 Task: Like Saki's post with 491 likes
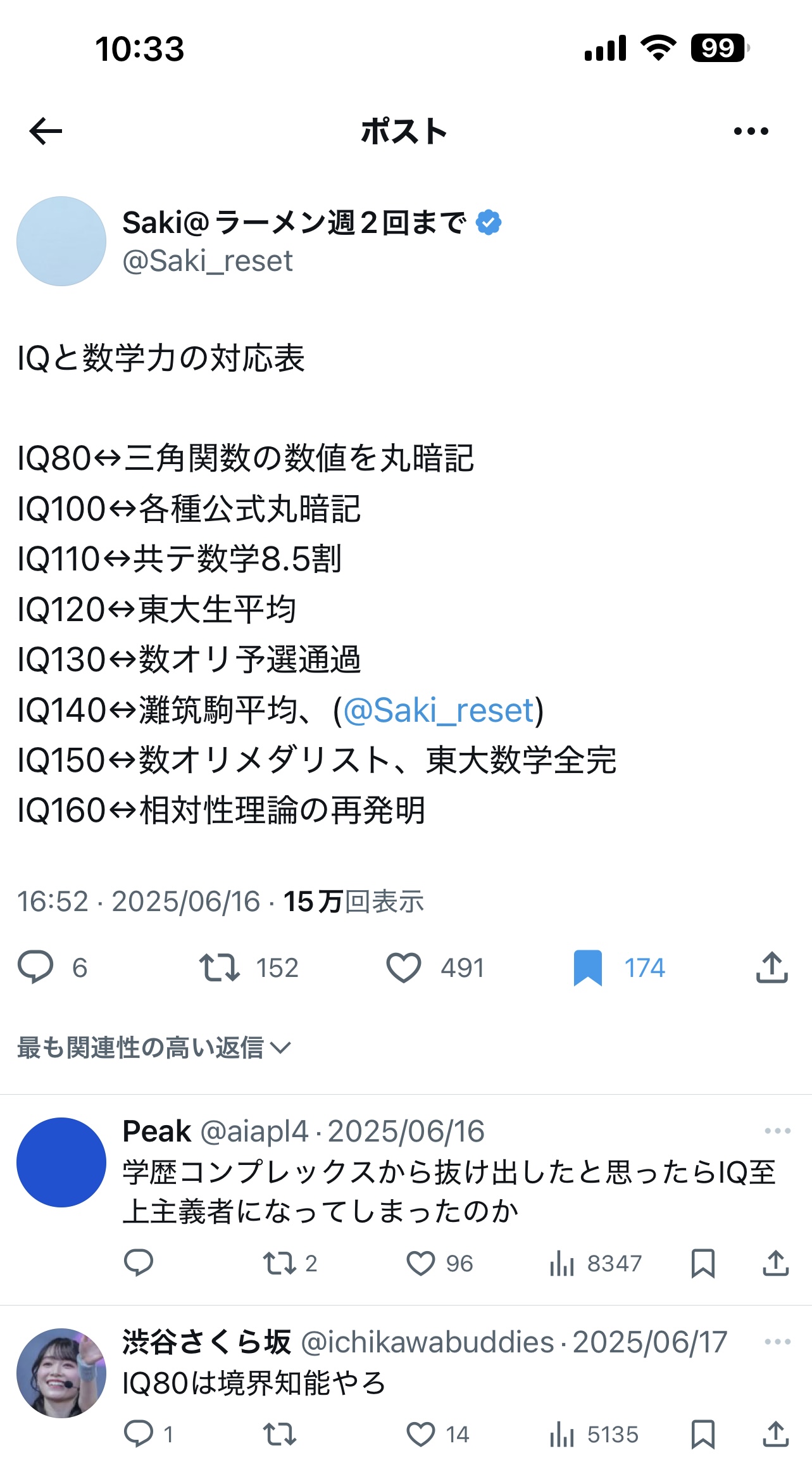404,967
